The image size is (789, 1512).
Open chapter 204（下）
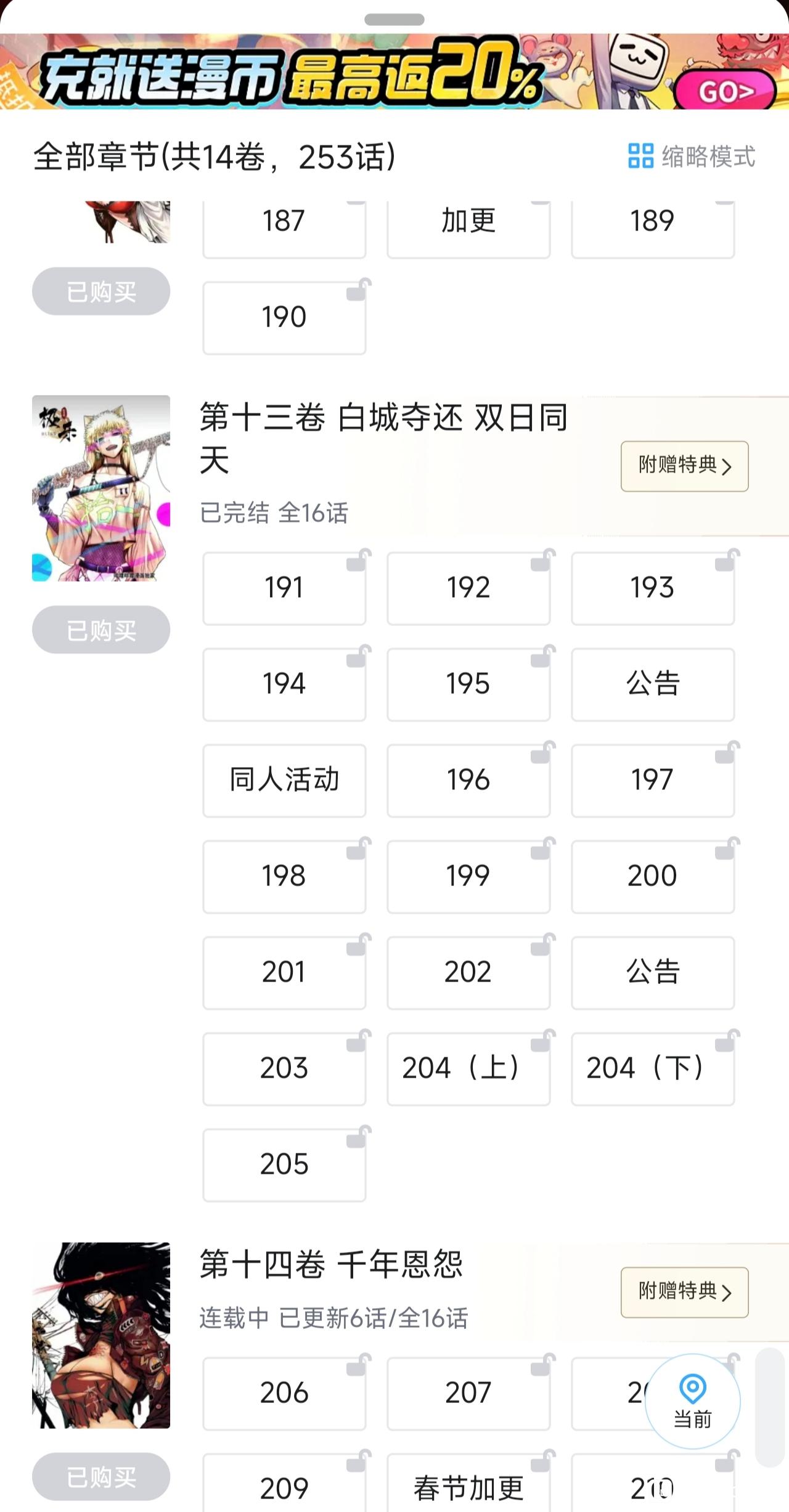click(x=653, y=1068)
